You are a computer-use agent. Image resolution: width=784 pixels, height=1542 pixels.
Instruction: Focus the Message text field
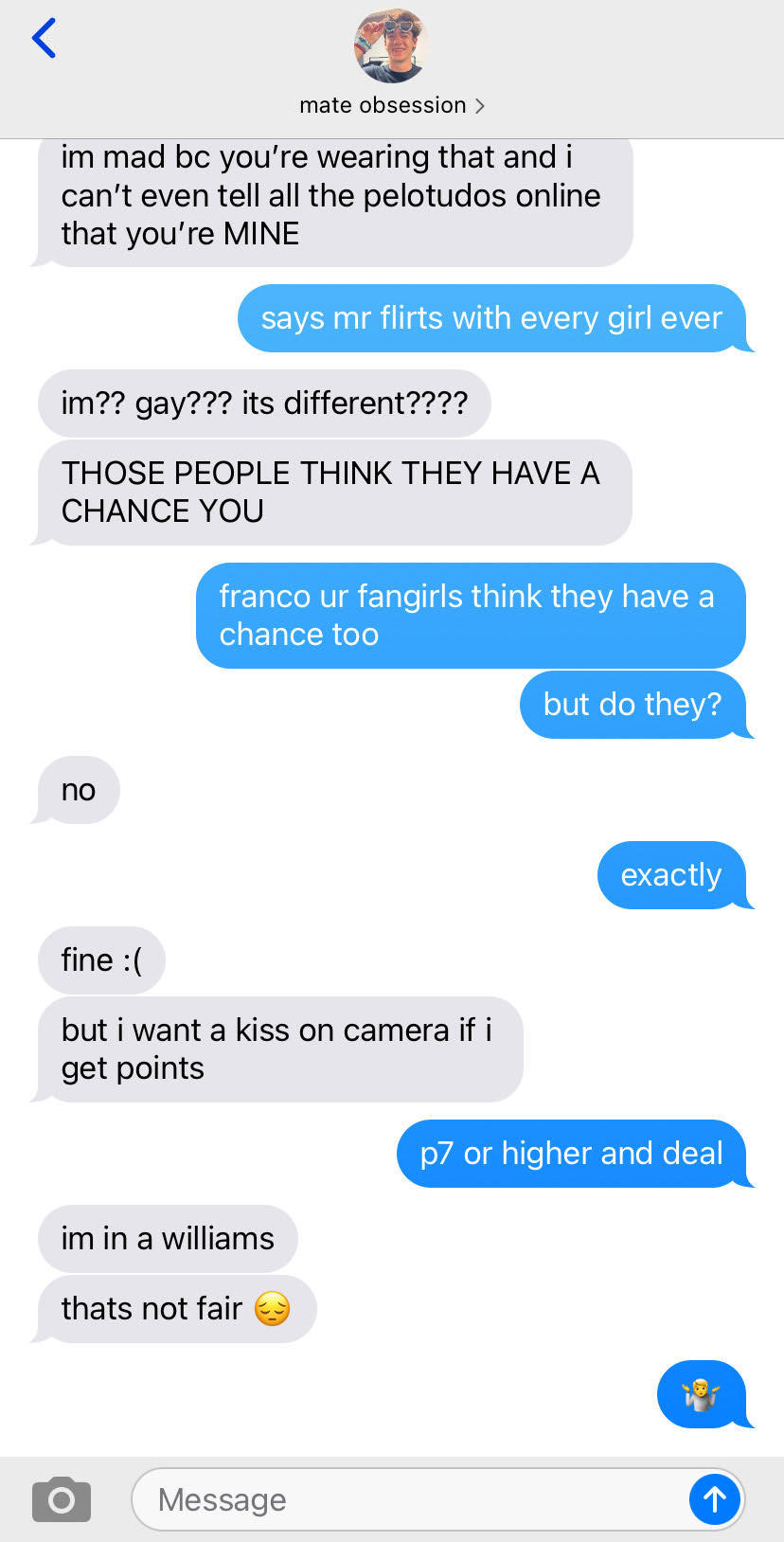[x=407, y=1499]
